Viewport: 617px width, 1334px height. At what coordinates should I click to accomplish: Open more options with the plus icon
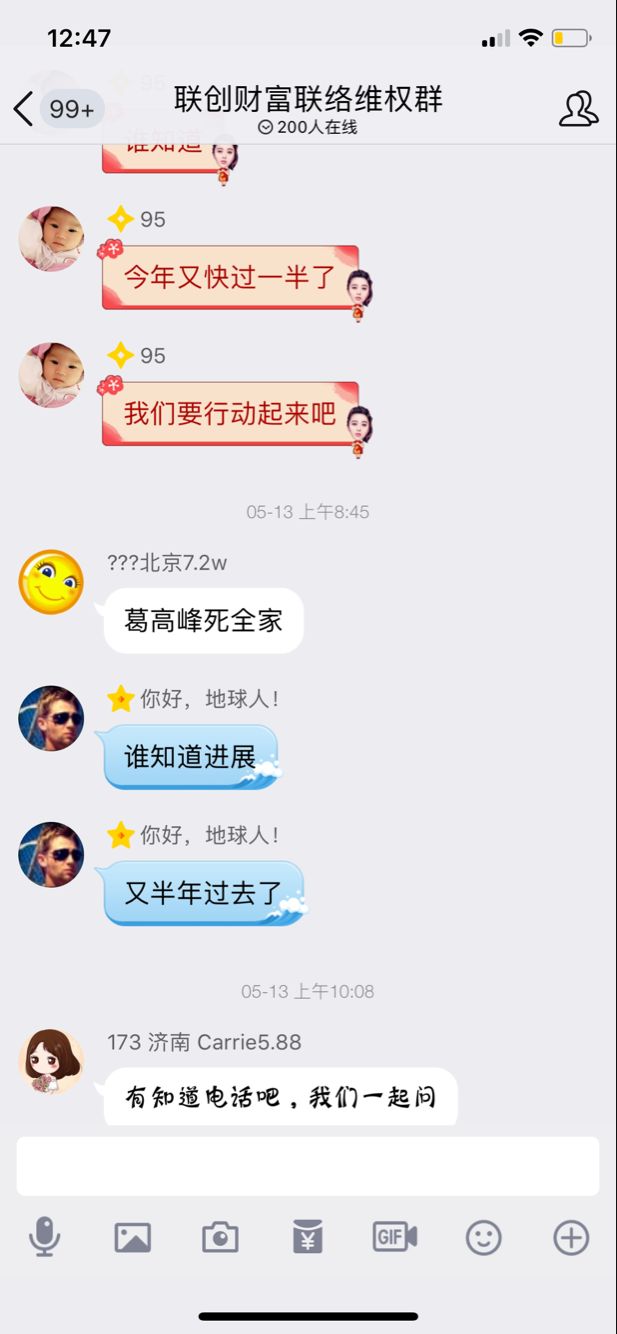click(x=571, y=1238)
